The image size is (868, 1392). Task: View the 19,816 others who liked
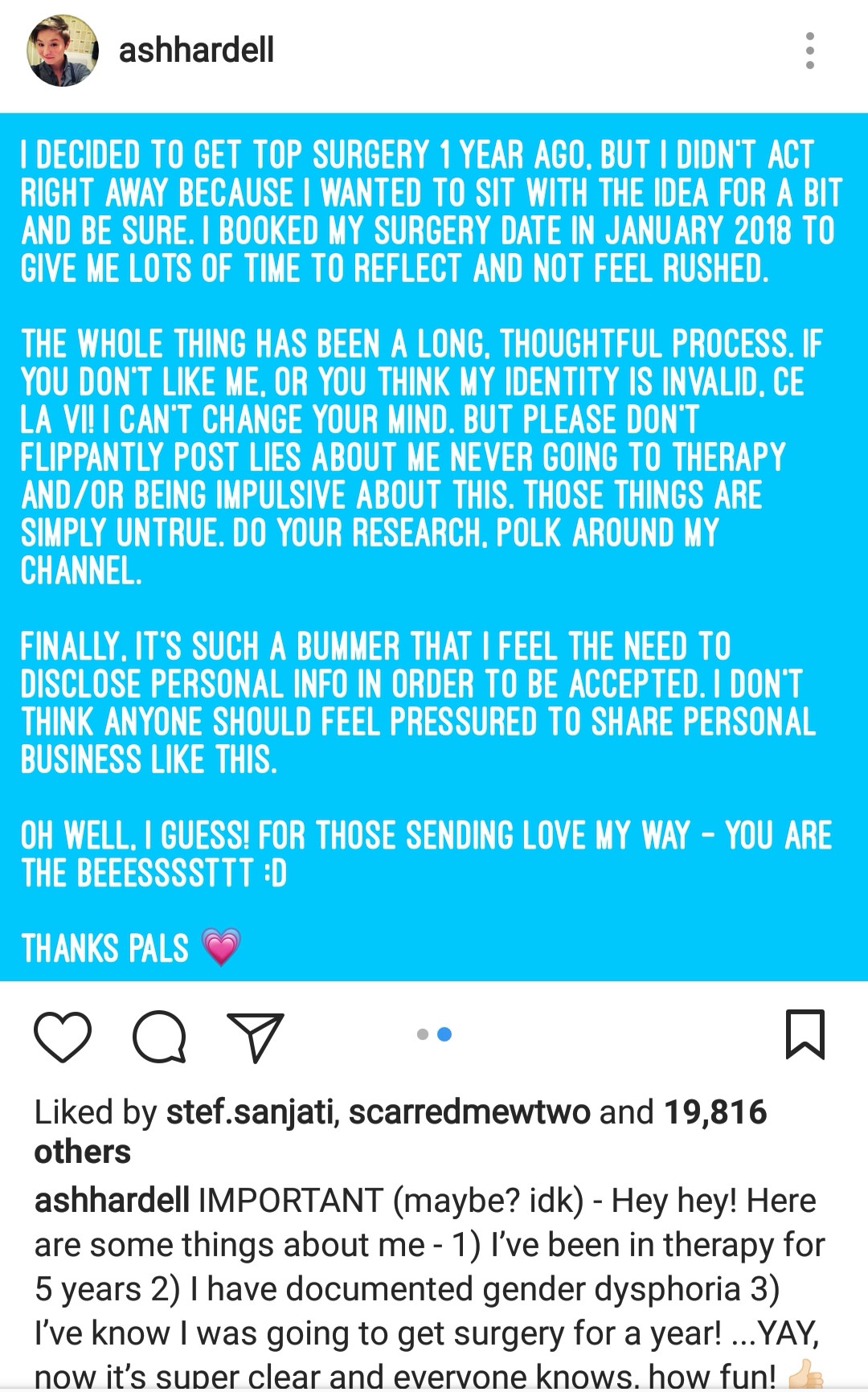(400, 1132)
